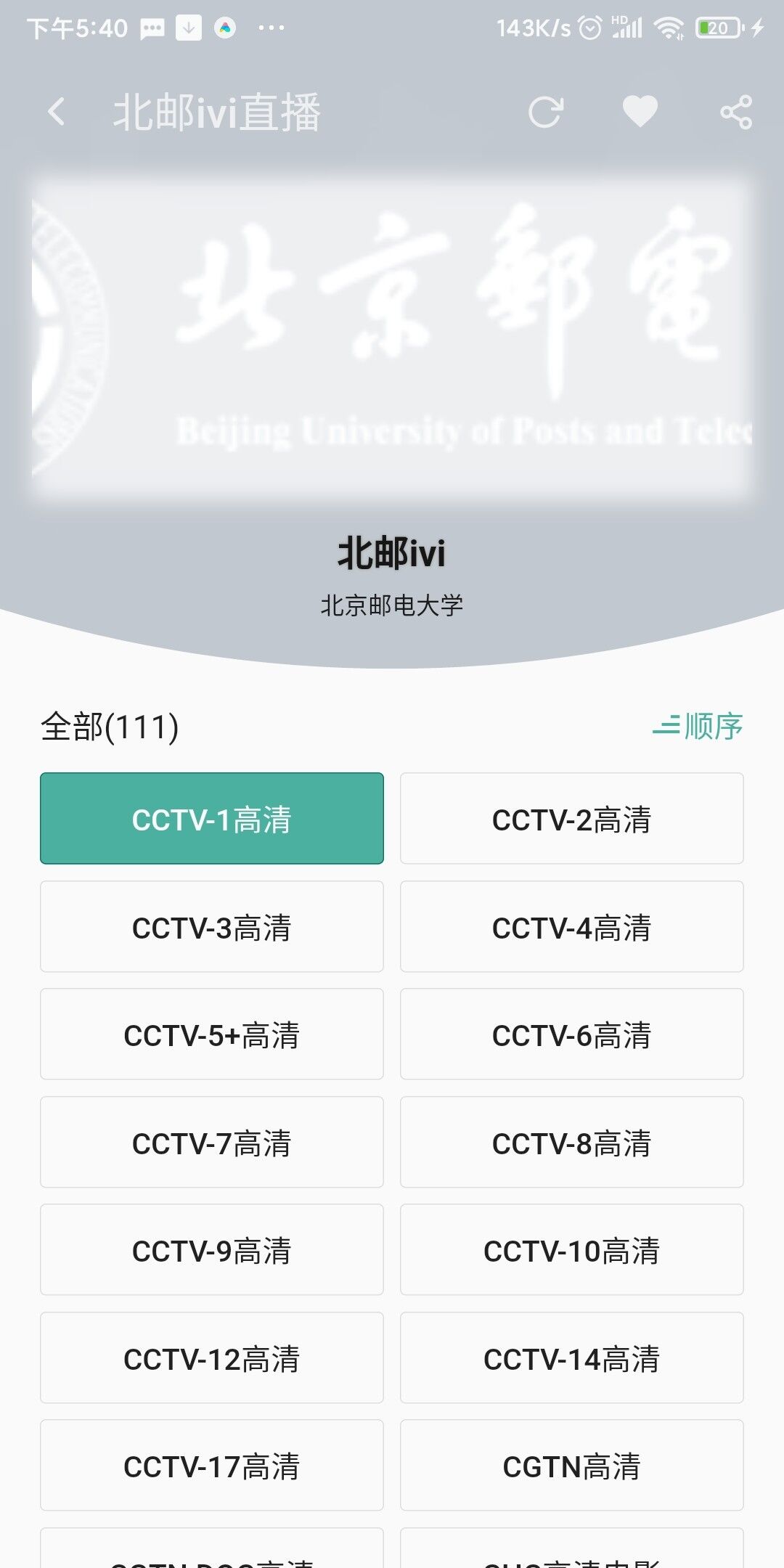Open CCTV-9高清 stream

pyautogui.click(x=211, y=1250)
